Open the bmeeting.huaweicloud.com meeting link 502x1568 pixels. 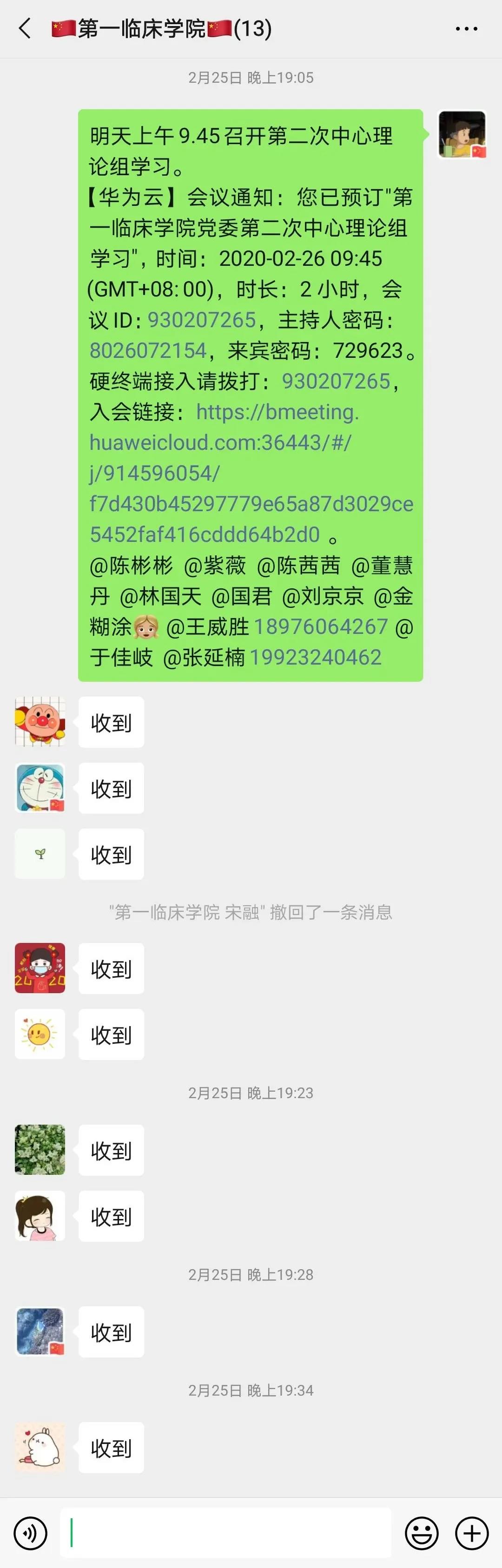coord(251,473)
